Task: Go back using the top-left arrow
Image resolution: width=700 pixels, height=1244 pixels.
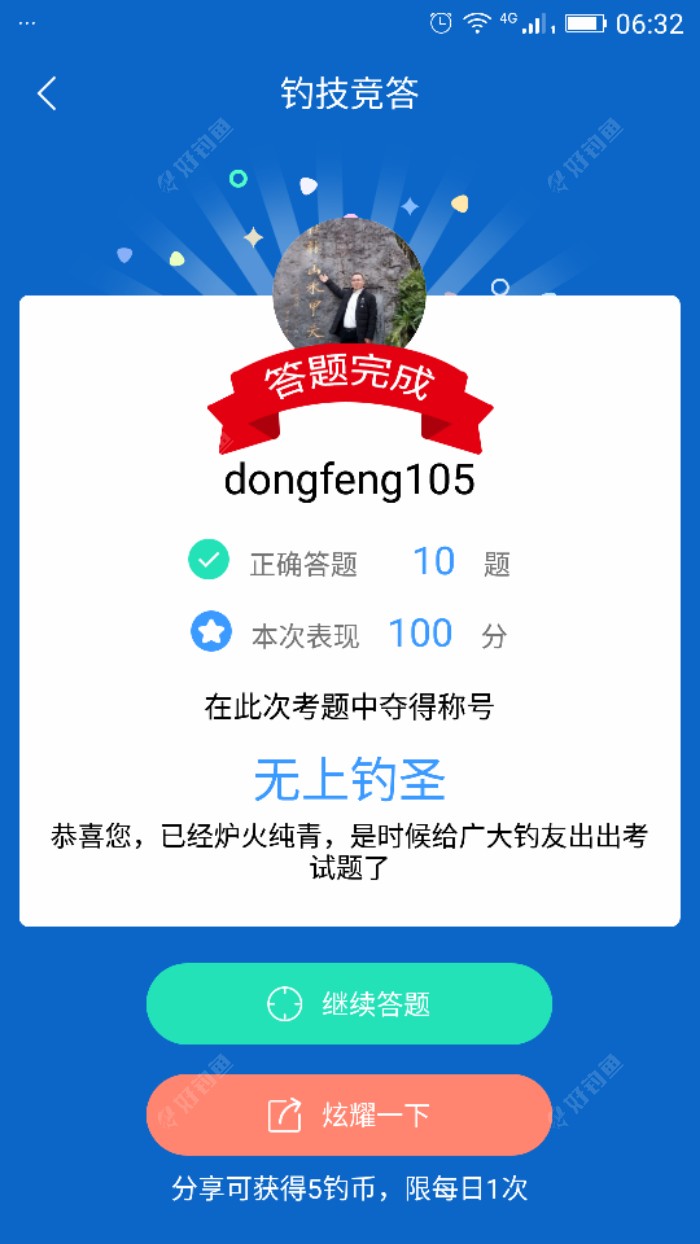Action: click(x=47, y=94)
